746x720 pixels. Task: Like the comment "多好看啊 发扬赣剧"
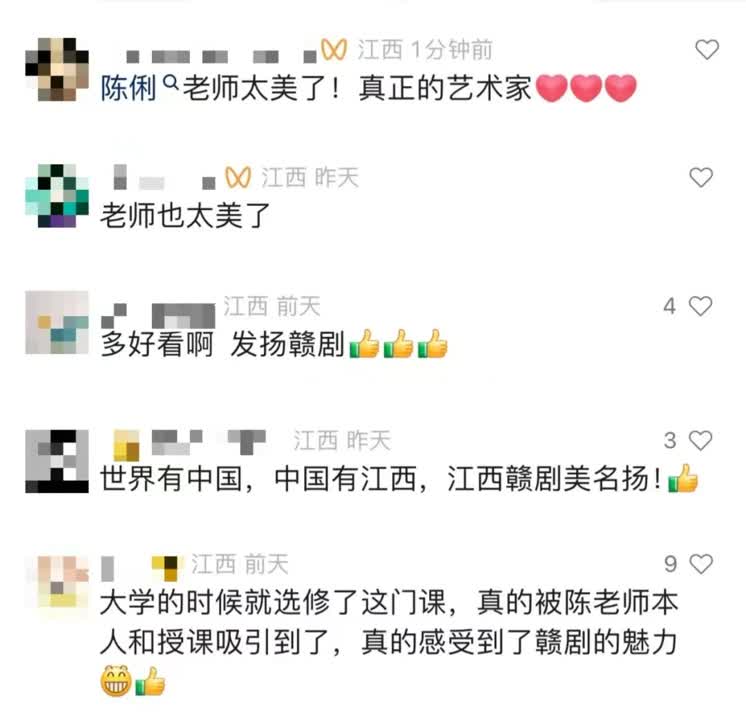pyautogui.click(x=702, y=306)
